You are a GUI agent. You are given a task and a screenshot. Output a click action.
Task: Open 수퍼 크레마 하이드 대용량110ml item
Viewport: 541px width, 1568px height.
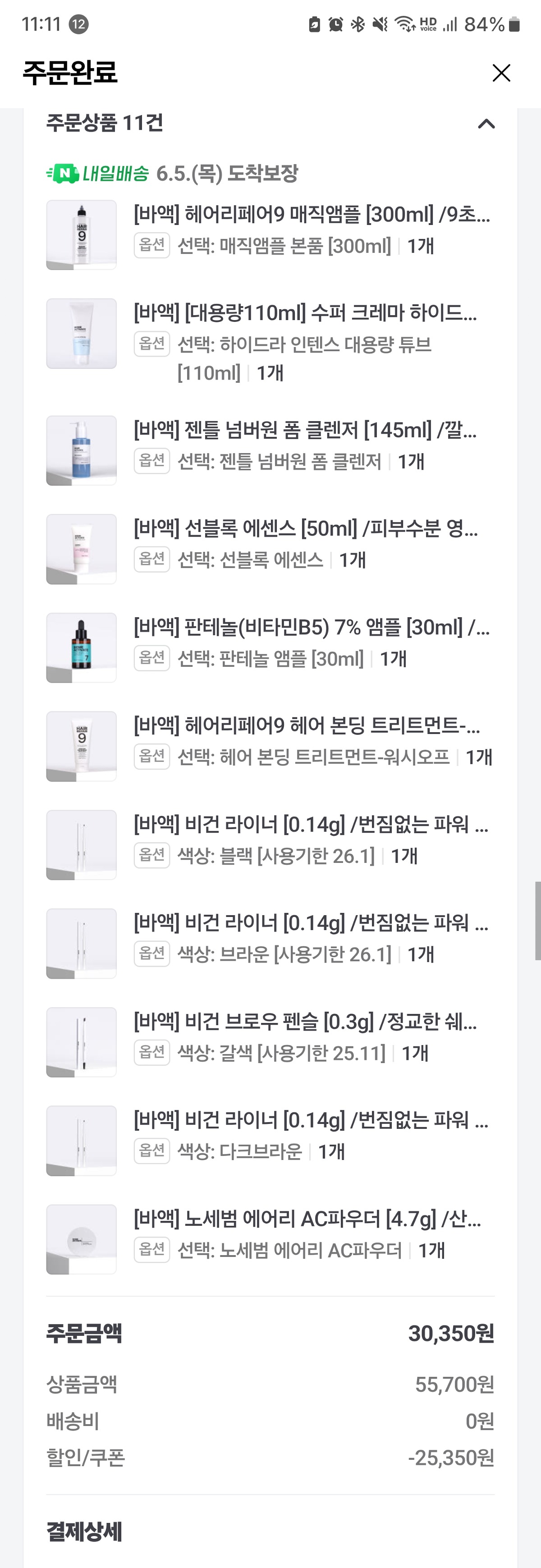(305, 313)
